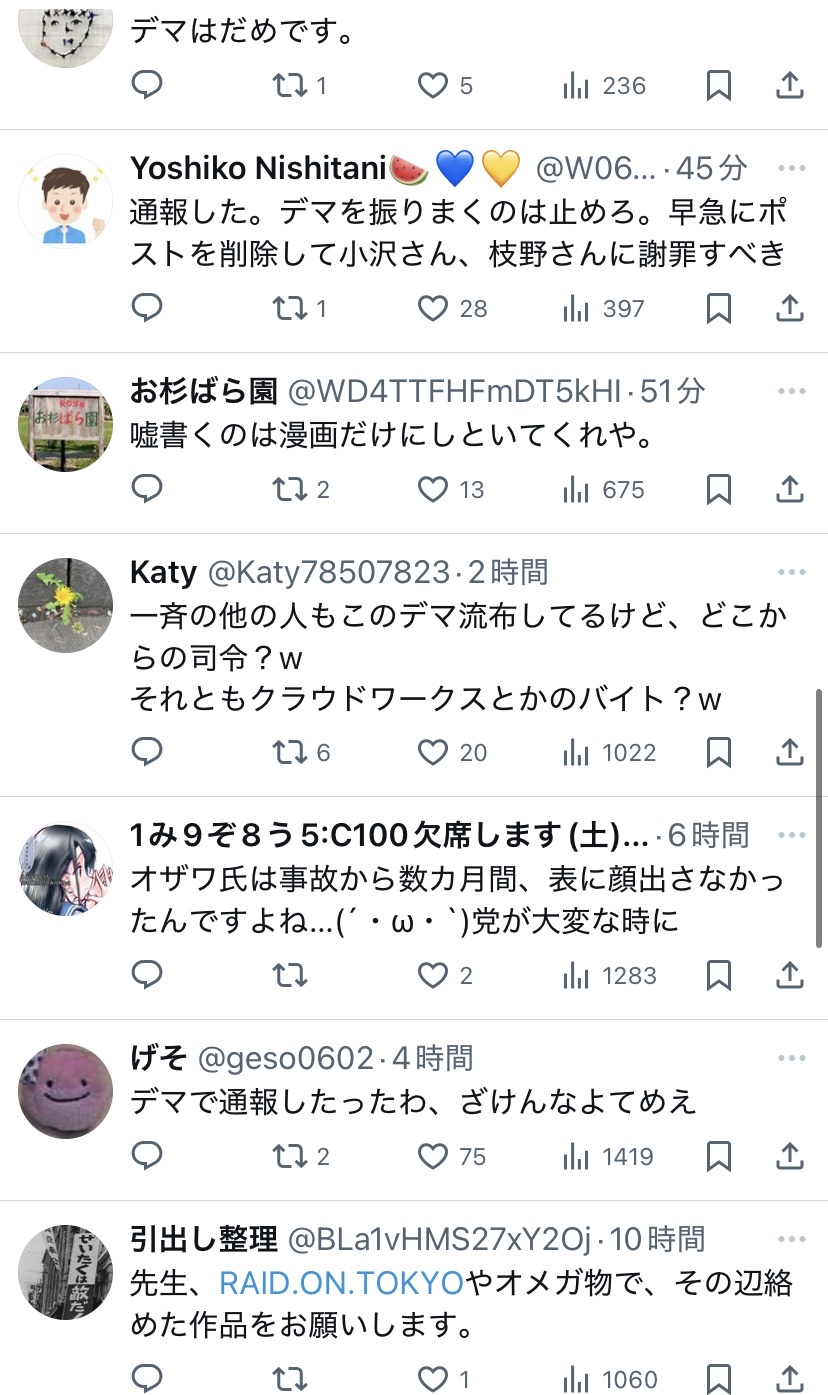Open more options on Katy's post
Viewport: 828px width, 1395px height.
point(791,573)
